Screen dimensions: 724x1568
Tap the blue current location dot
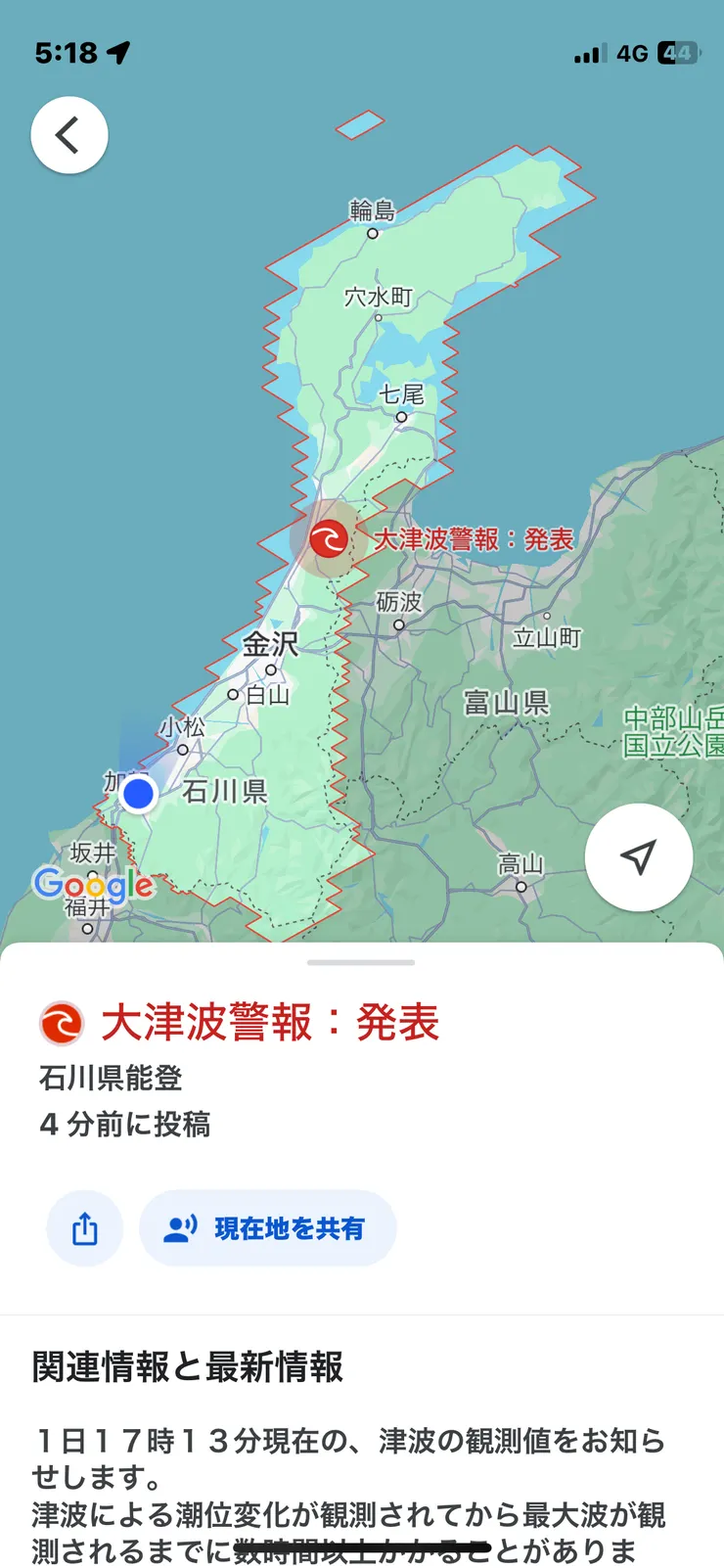[140, 795]
